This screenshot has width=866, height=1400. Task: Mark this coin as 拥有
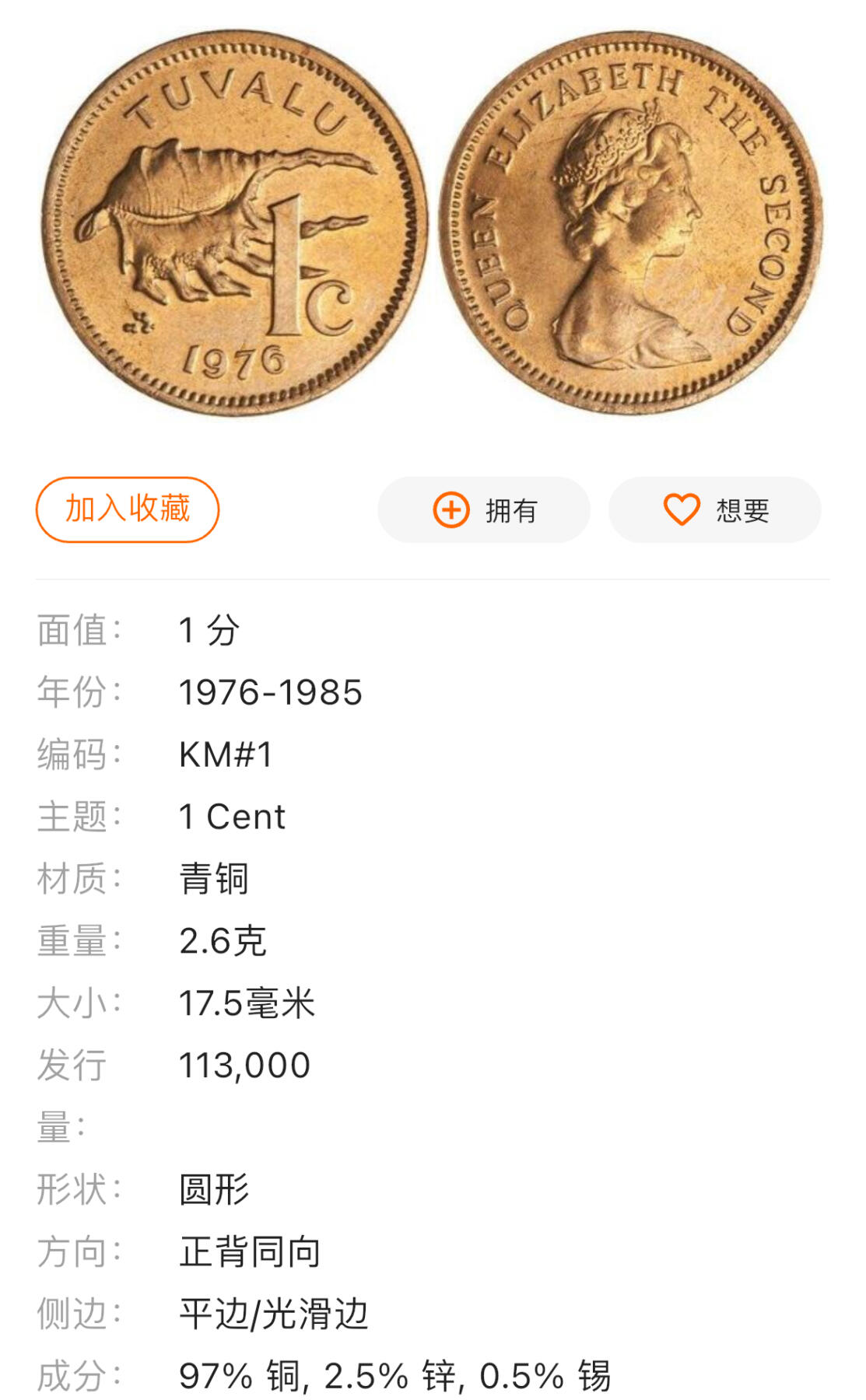[484, 510]
